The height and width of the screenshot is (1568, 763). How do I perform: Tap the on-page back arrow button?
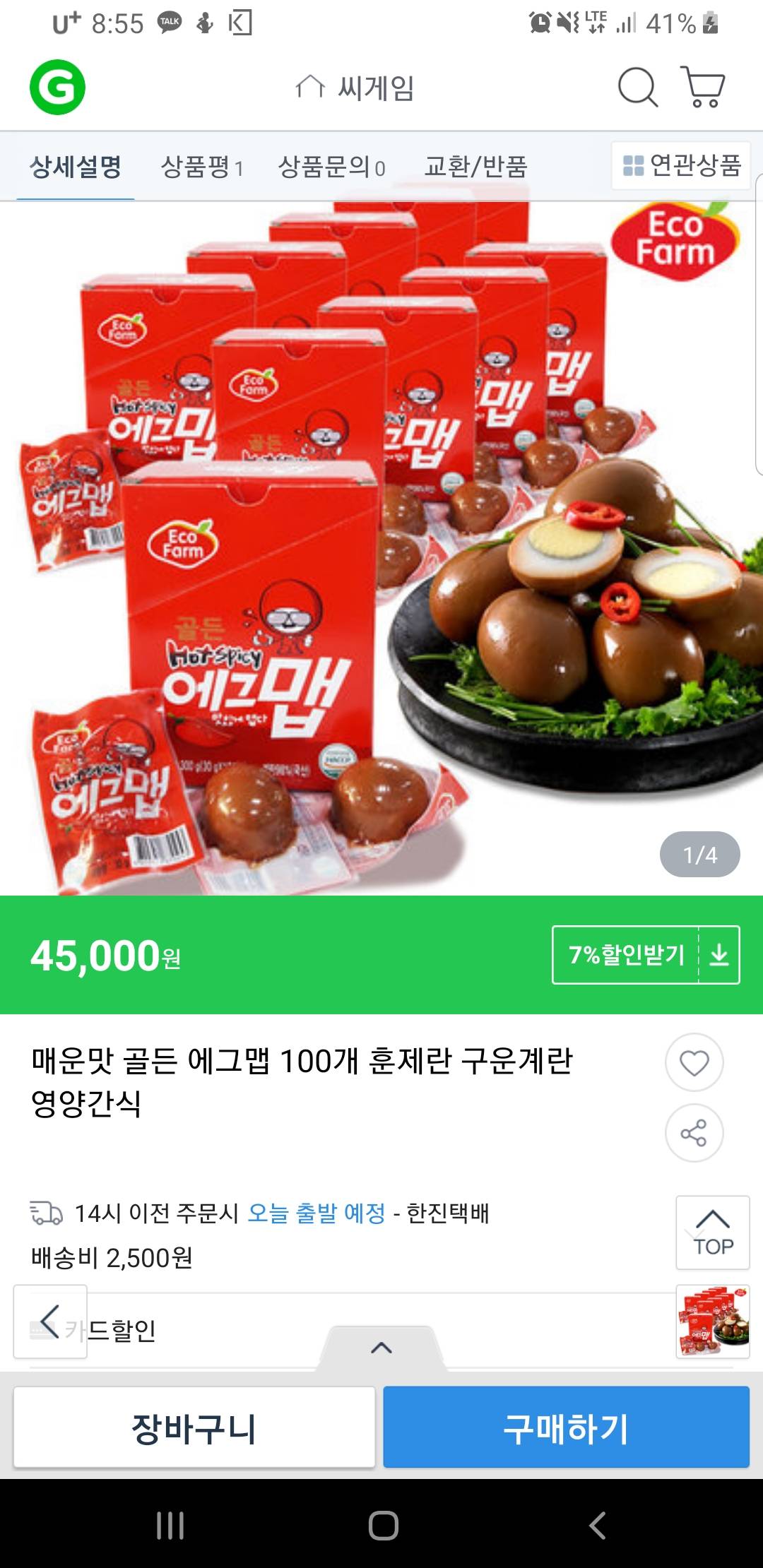tap(49, 1321)
